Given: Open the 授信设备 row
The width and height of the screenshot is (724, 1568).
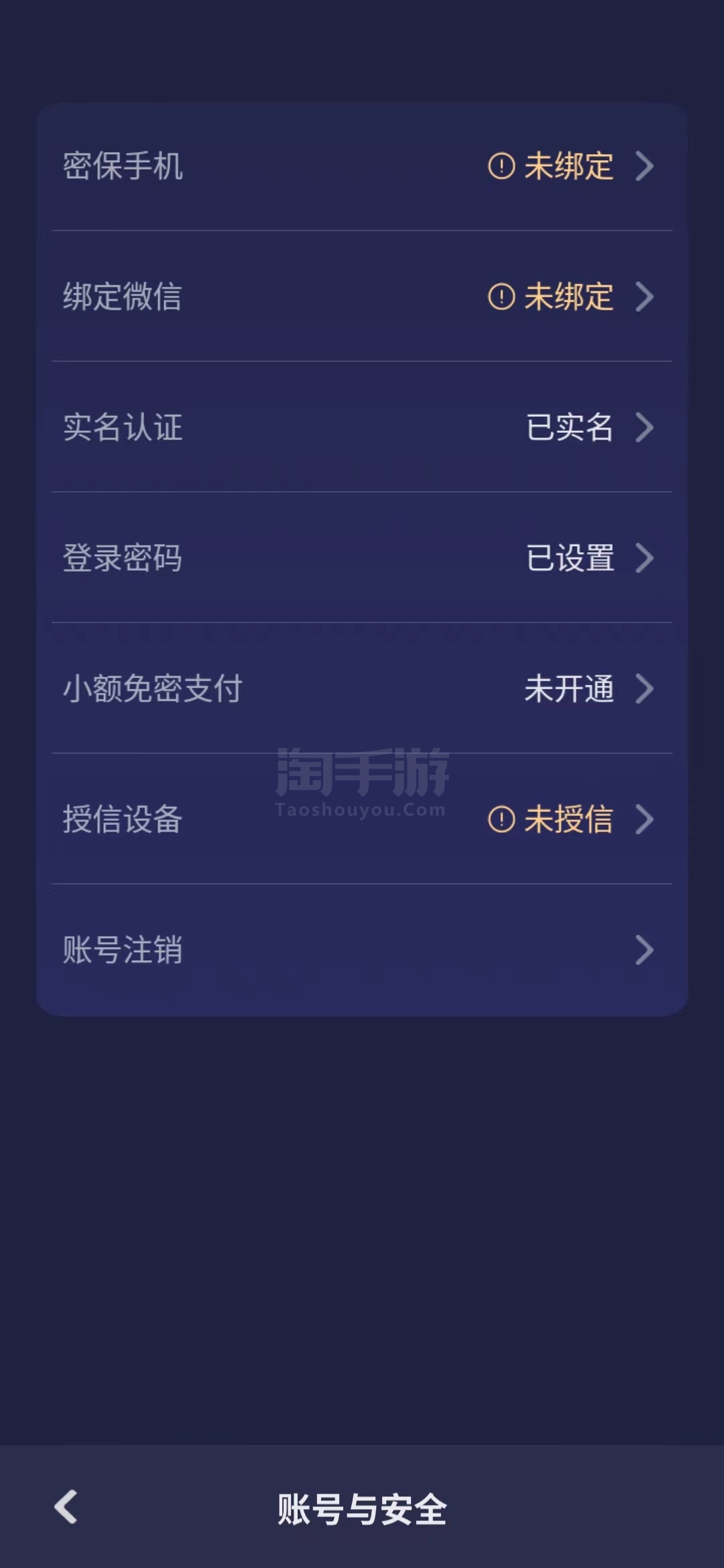Looking at the screenshot, I should [x=362, y=819].
